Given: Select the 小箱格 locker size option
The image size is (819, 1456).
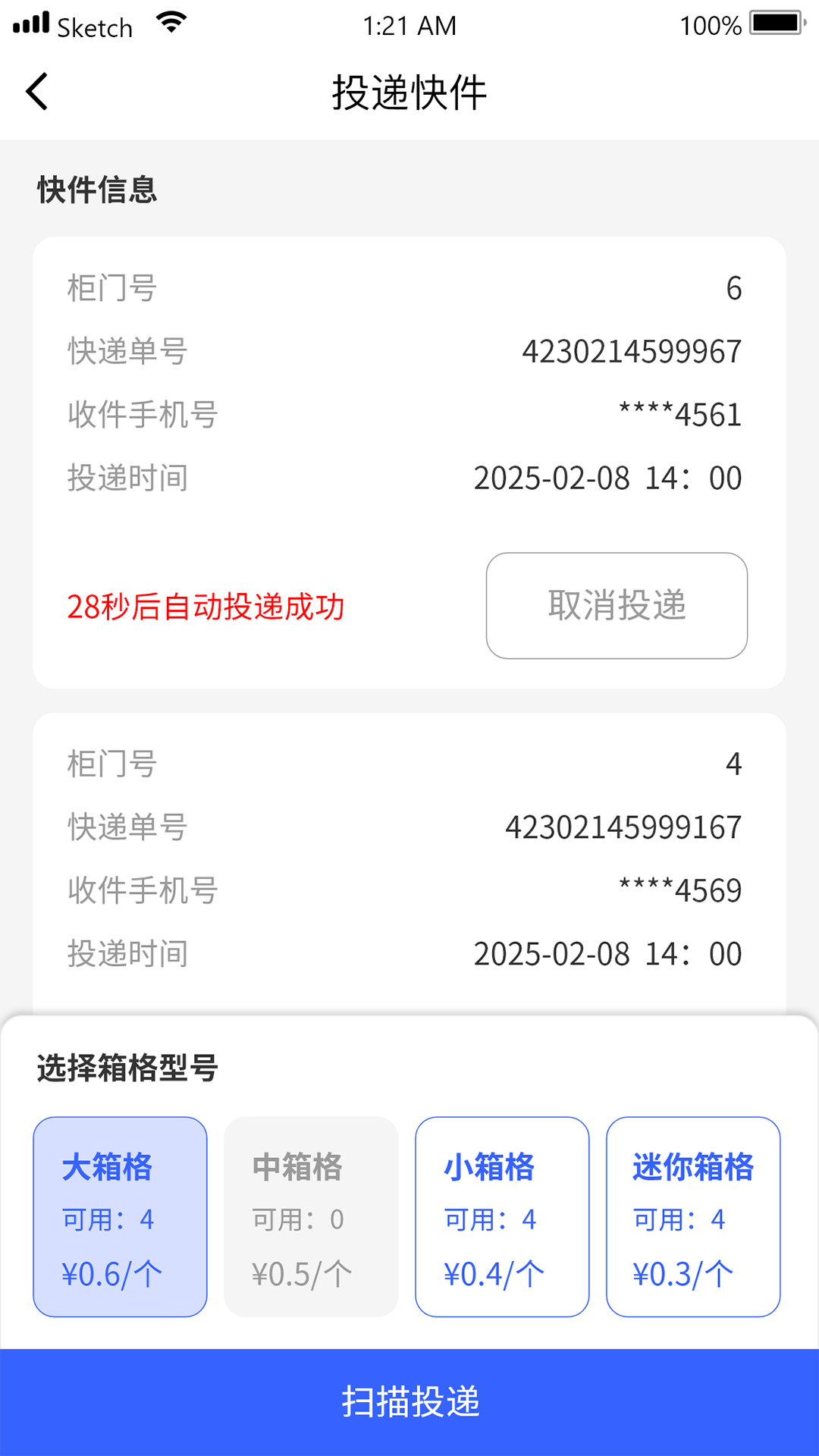Looking at the screenshot, I should [x=501, y=1217].
